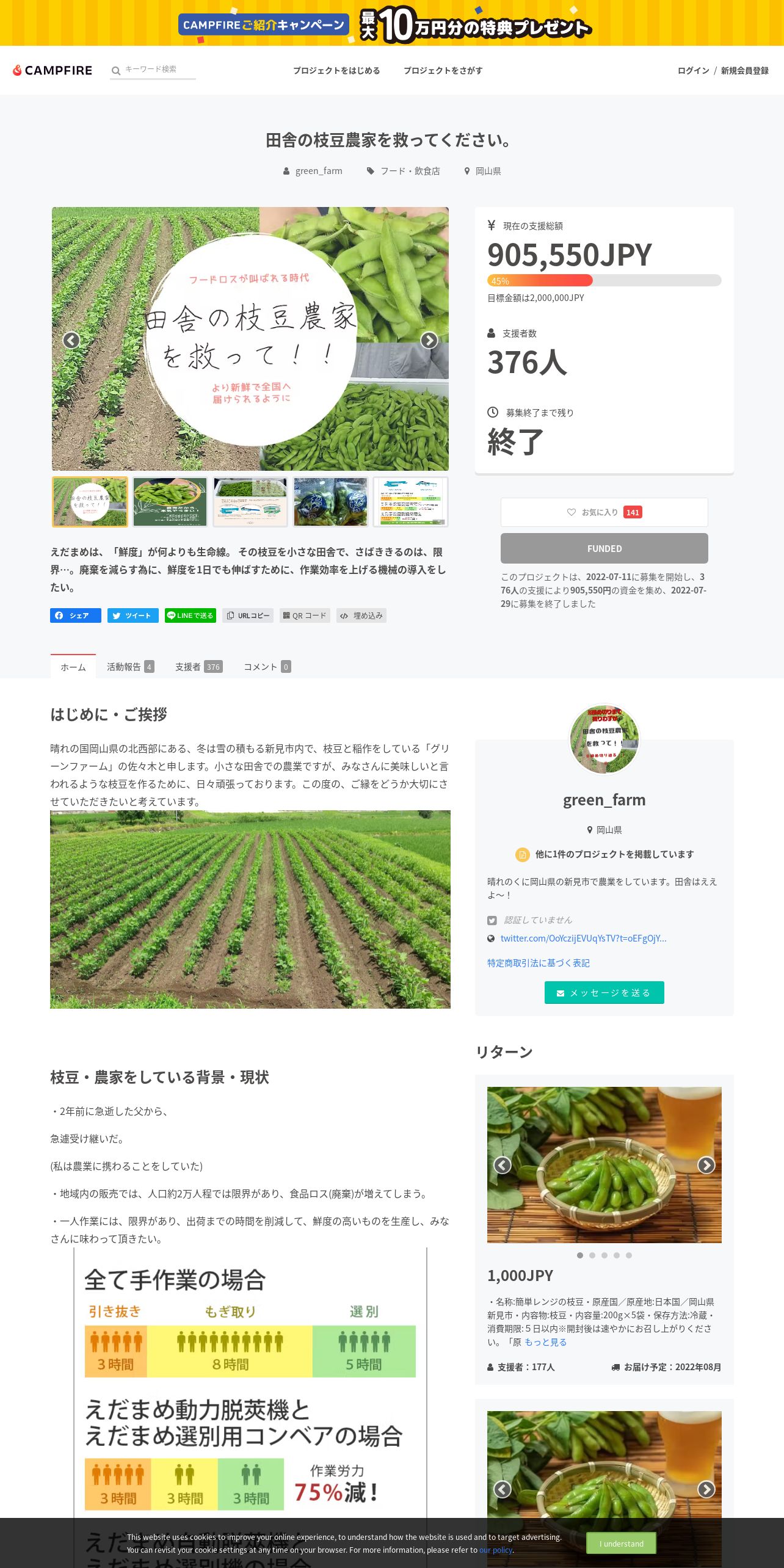Open プロジェクトをはじめる in header
The width and height of the screenshot is (784, 1568).
click(x=336, y=71)
